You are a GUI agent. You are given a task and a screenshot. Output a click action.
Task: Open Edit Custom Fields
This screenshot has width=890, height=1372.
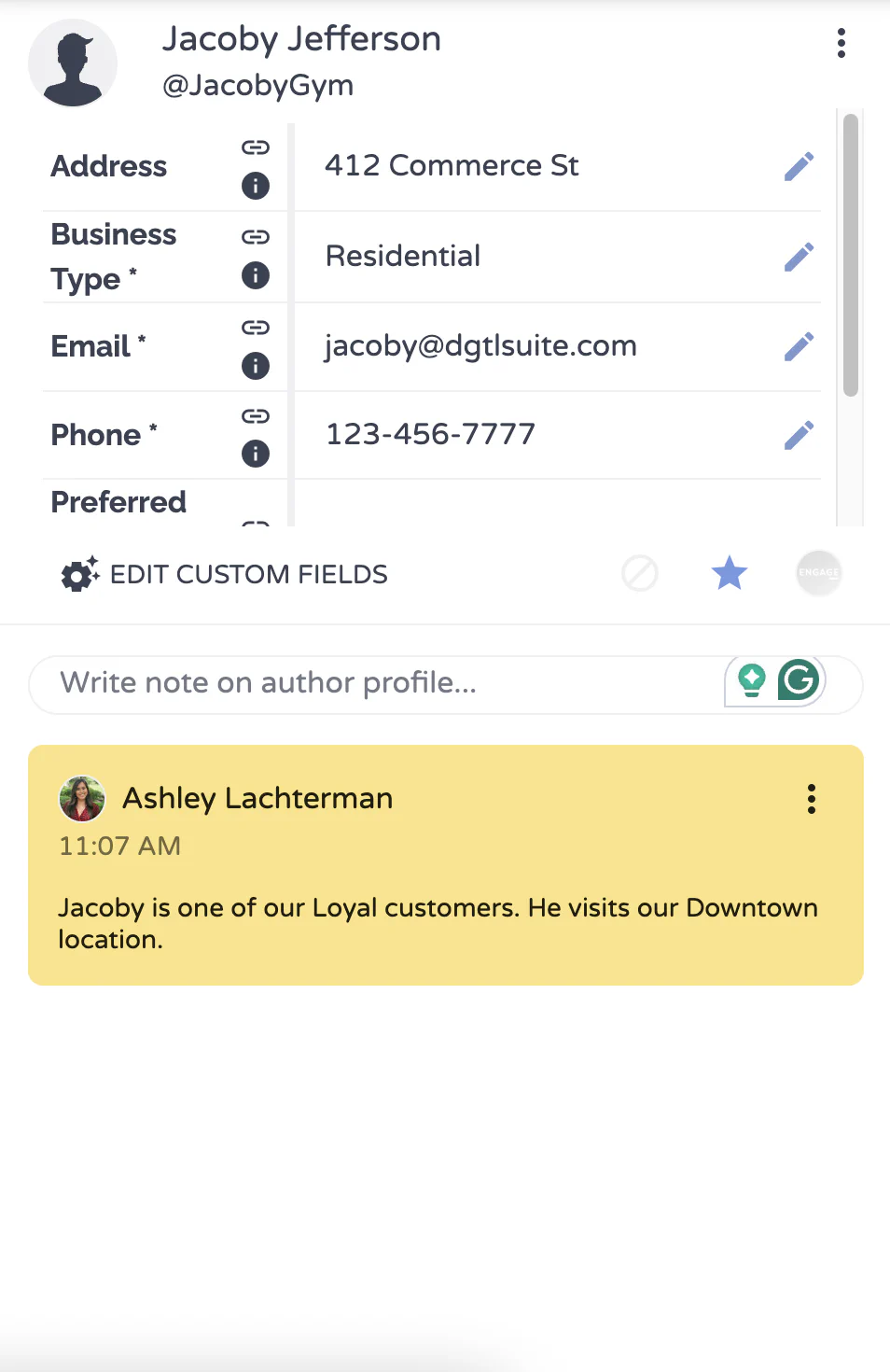pos(225,574)
